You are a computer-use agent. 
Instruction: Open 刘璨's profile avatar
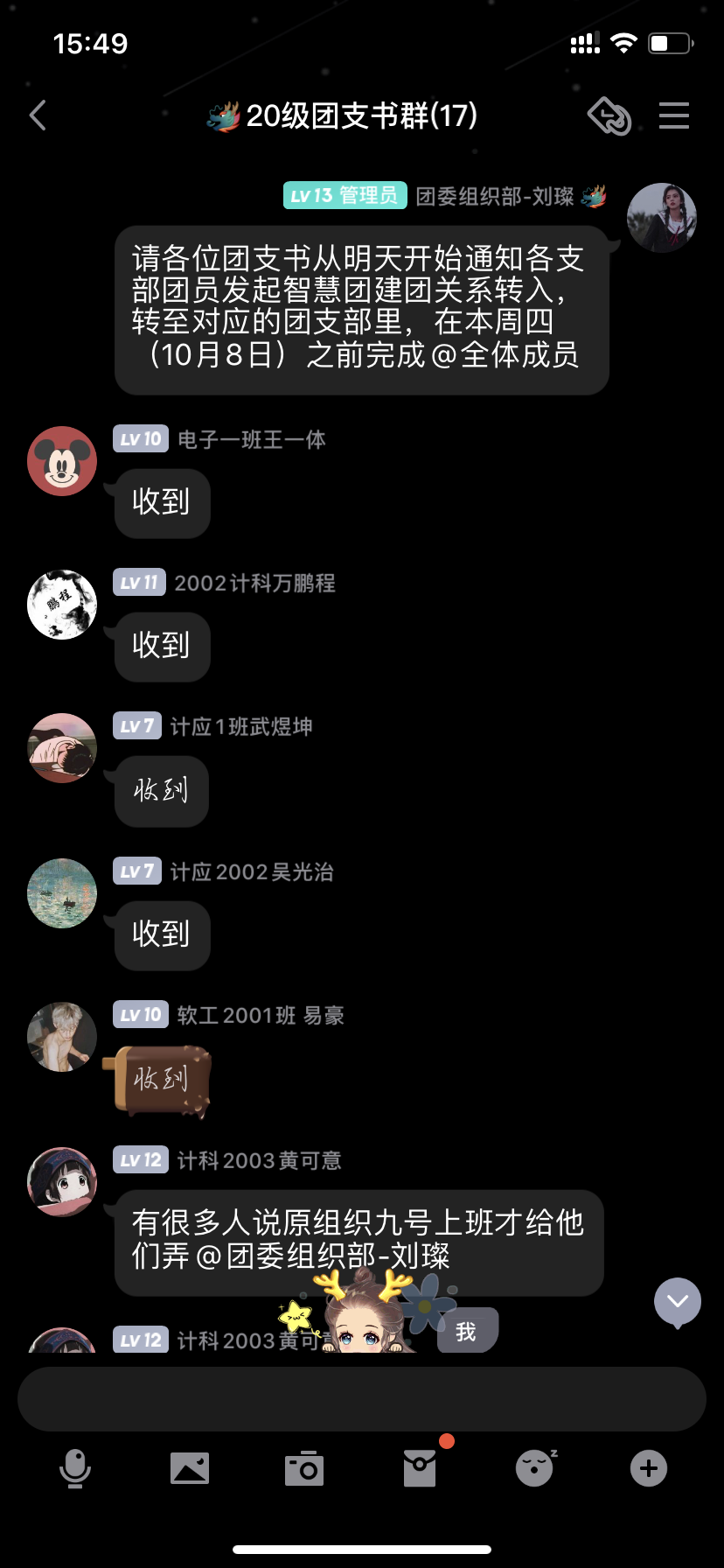coord(661,218)
